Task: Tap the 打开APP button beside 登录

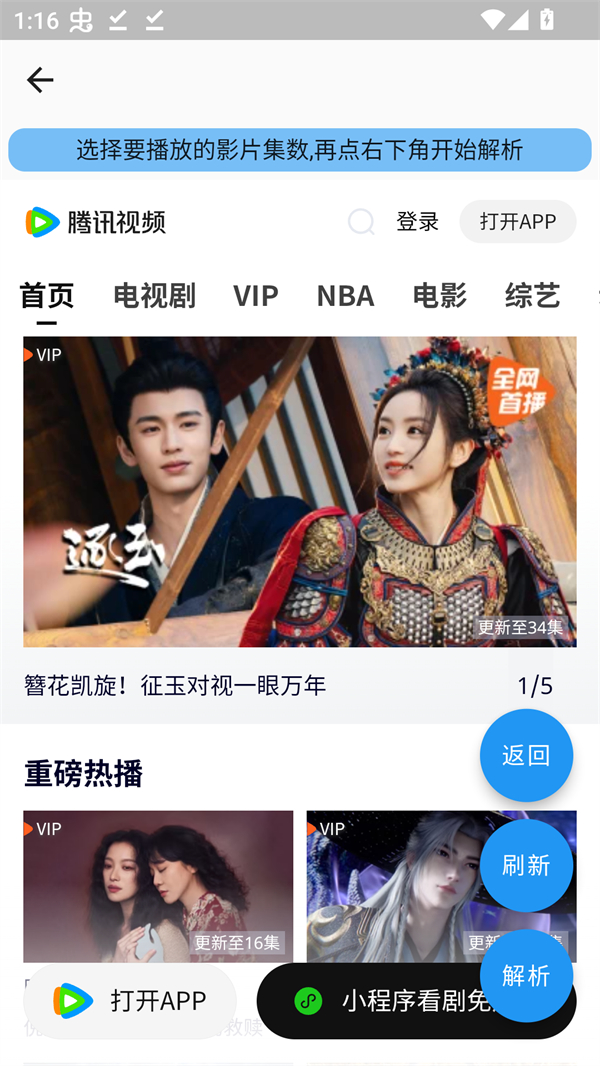Action: click(517, 222)
